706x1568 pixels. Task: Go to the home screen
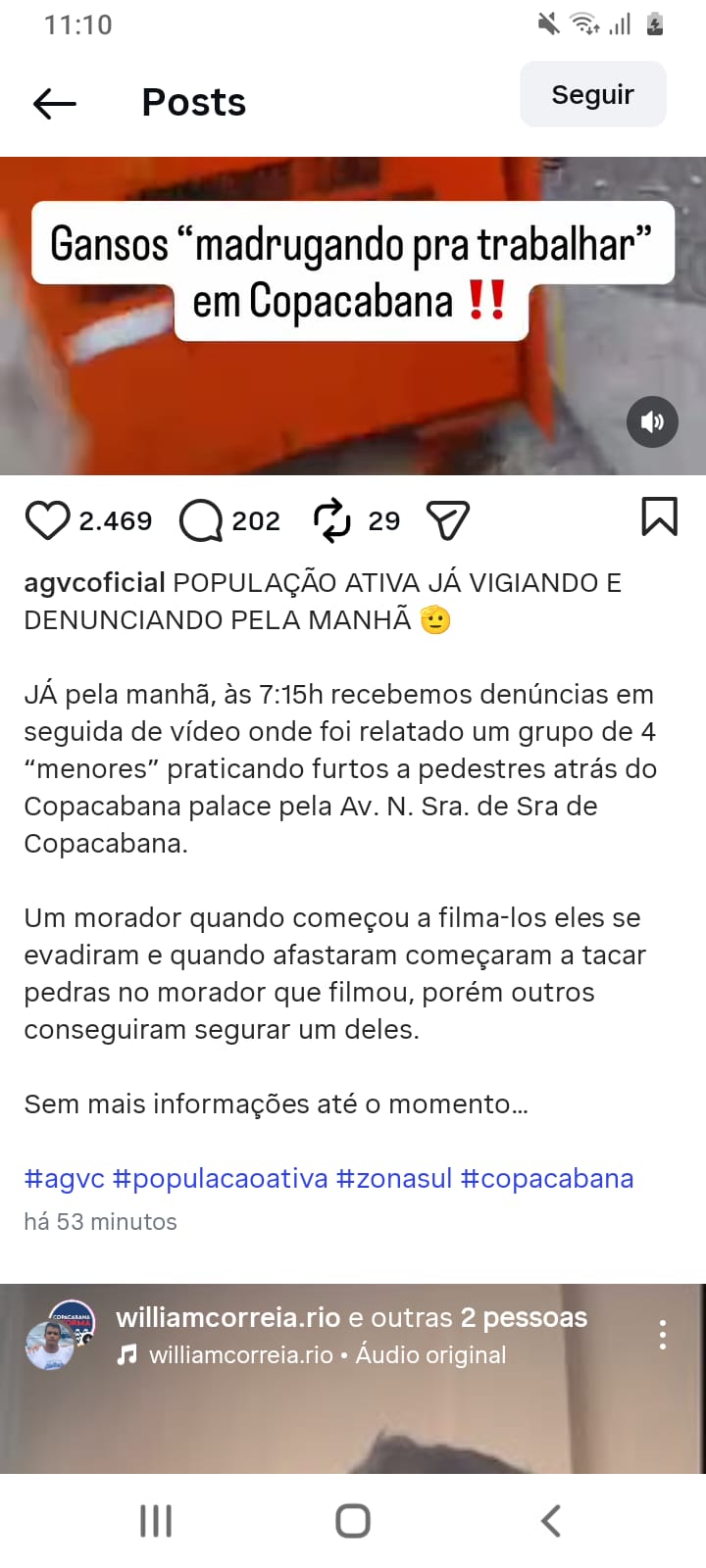pos(353,1521)
